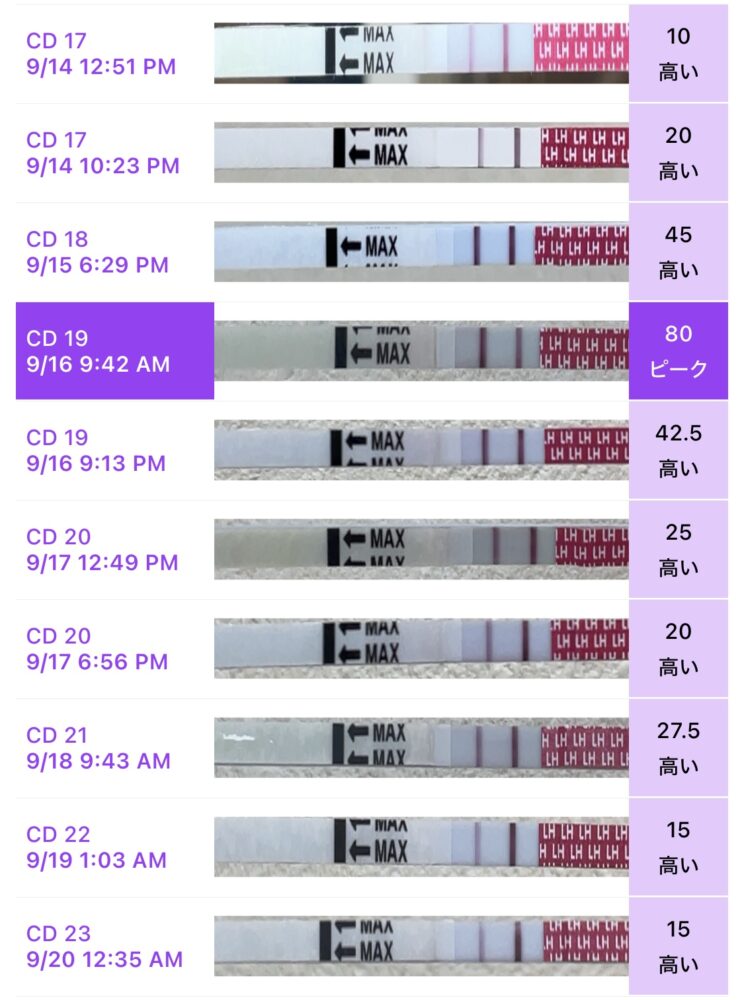Select the CD 21 9/18 9:43 AM row
Image resolution: width=744 pixels, height=1000 pixels.
tap(98, 747)
